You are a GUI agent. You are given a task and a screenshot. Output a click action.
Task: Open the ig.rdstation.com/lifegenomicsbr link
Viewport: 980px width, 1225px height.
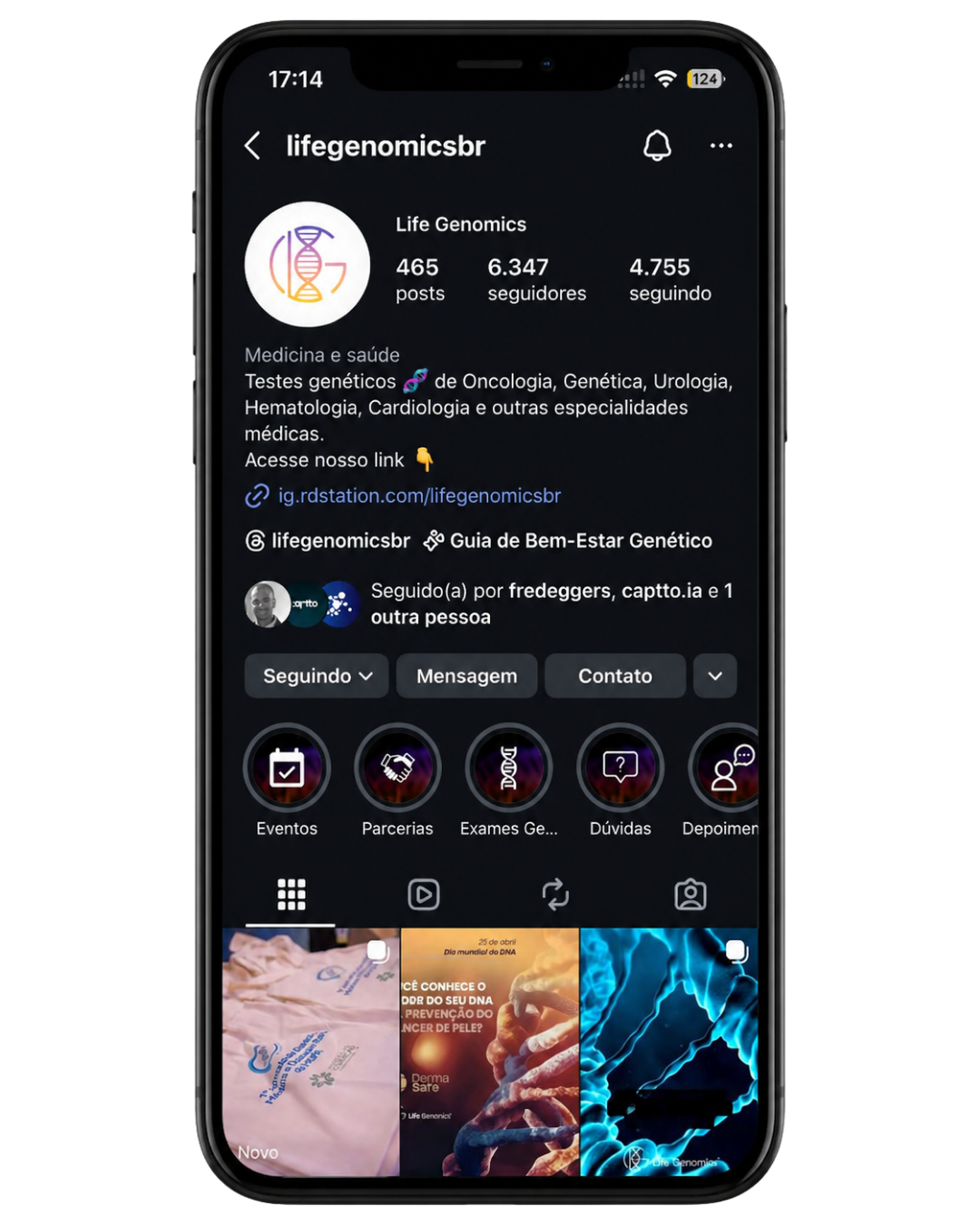tap(418, 495)
